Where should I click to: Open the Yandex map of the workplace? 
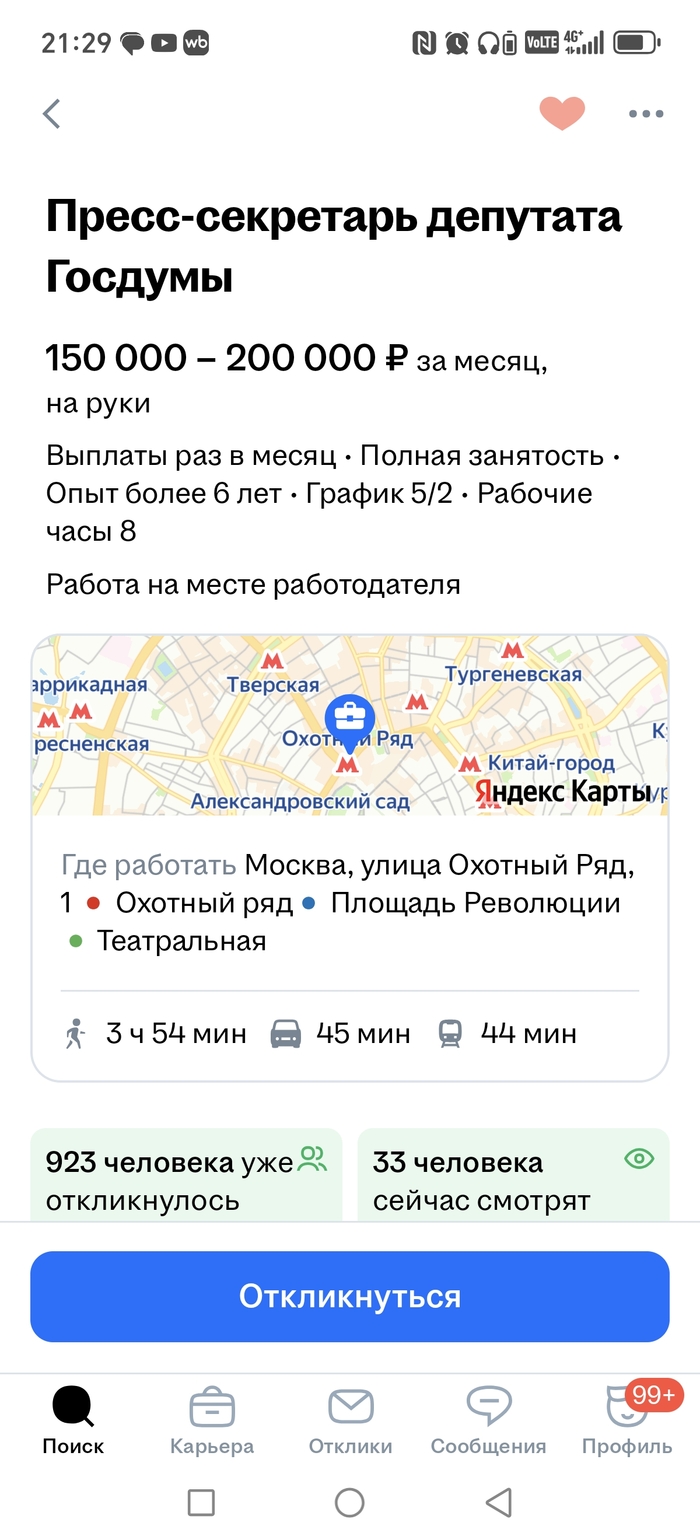point(350,726)
